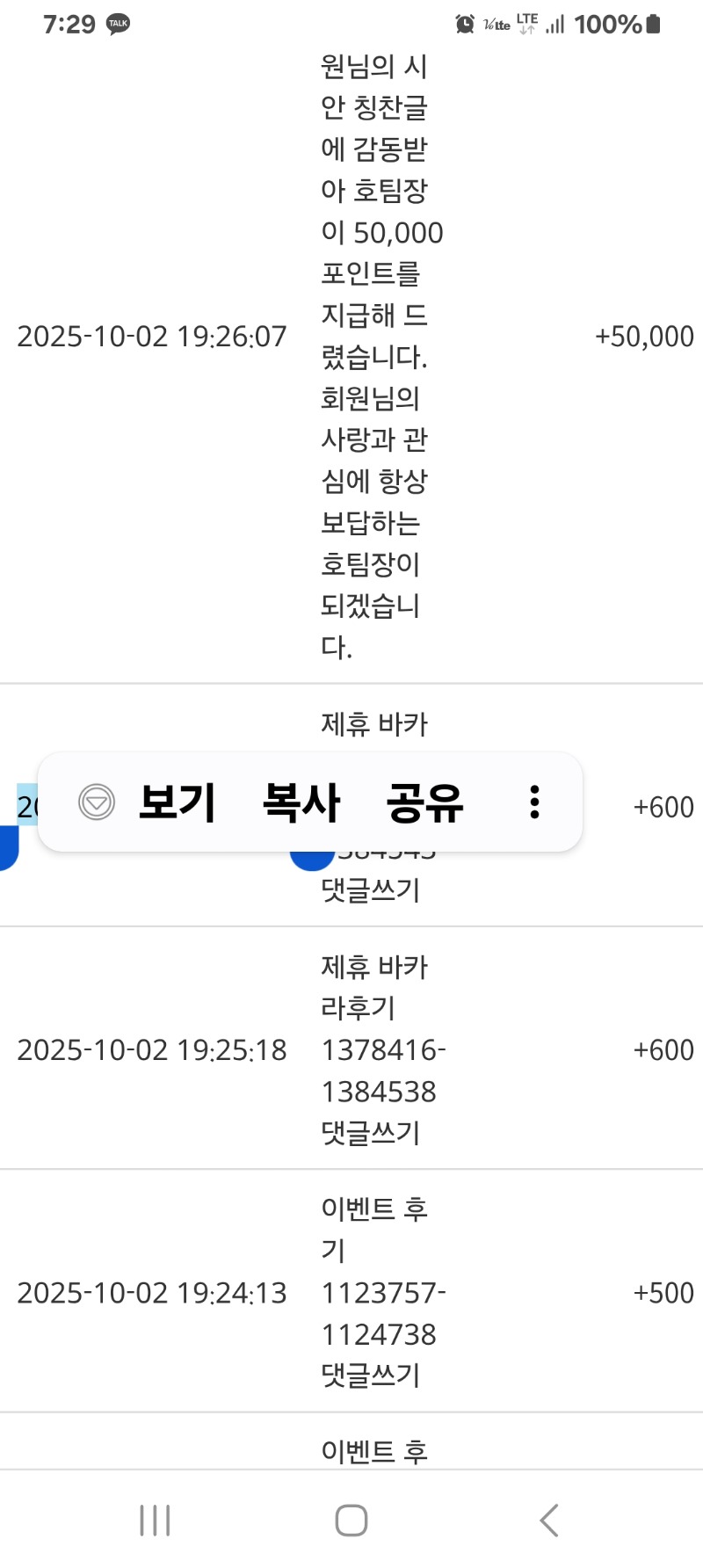Share the selection via 공유
703x1568 pixels.
pos(424,802)
